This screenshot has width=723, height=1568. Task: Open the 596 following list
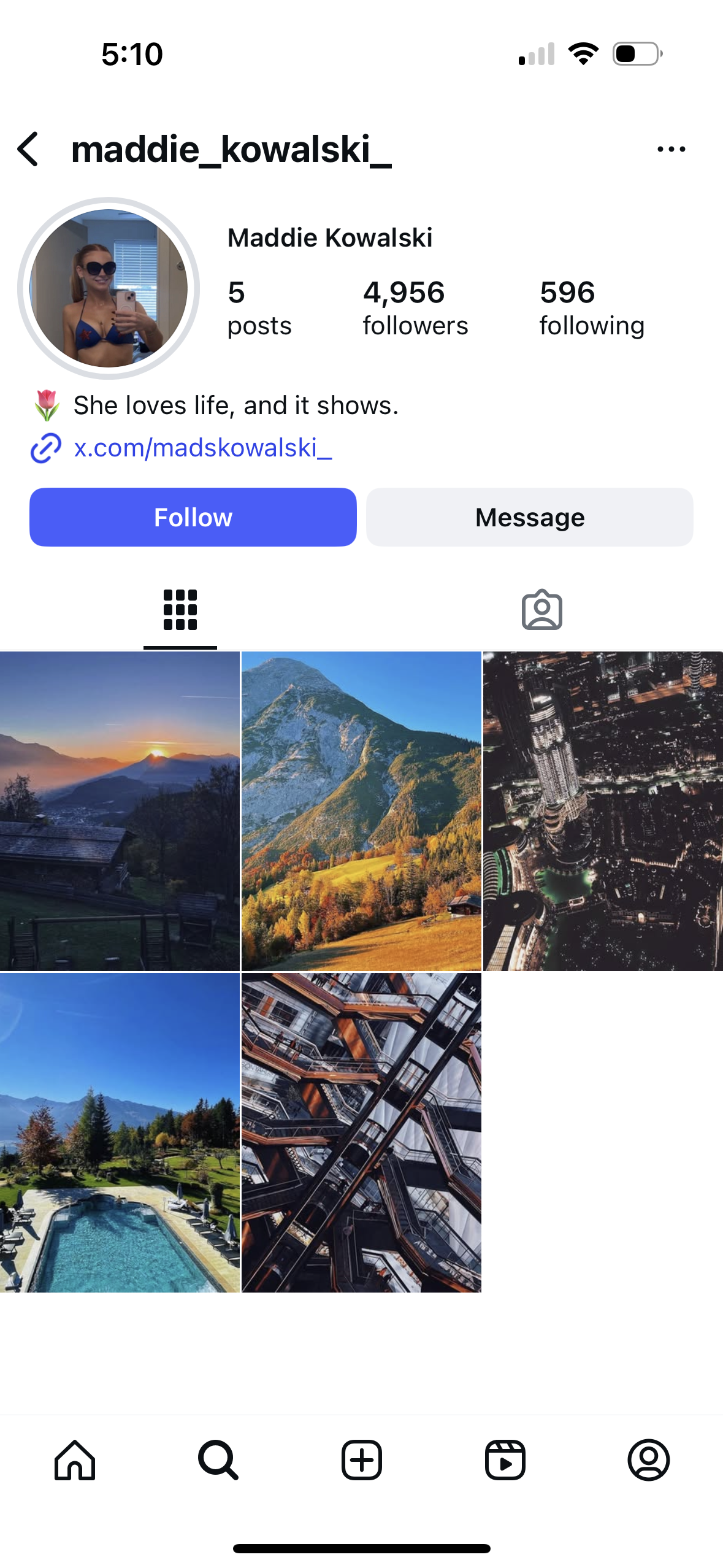[x=591, y=308]
